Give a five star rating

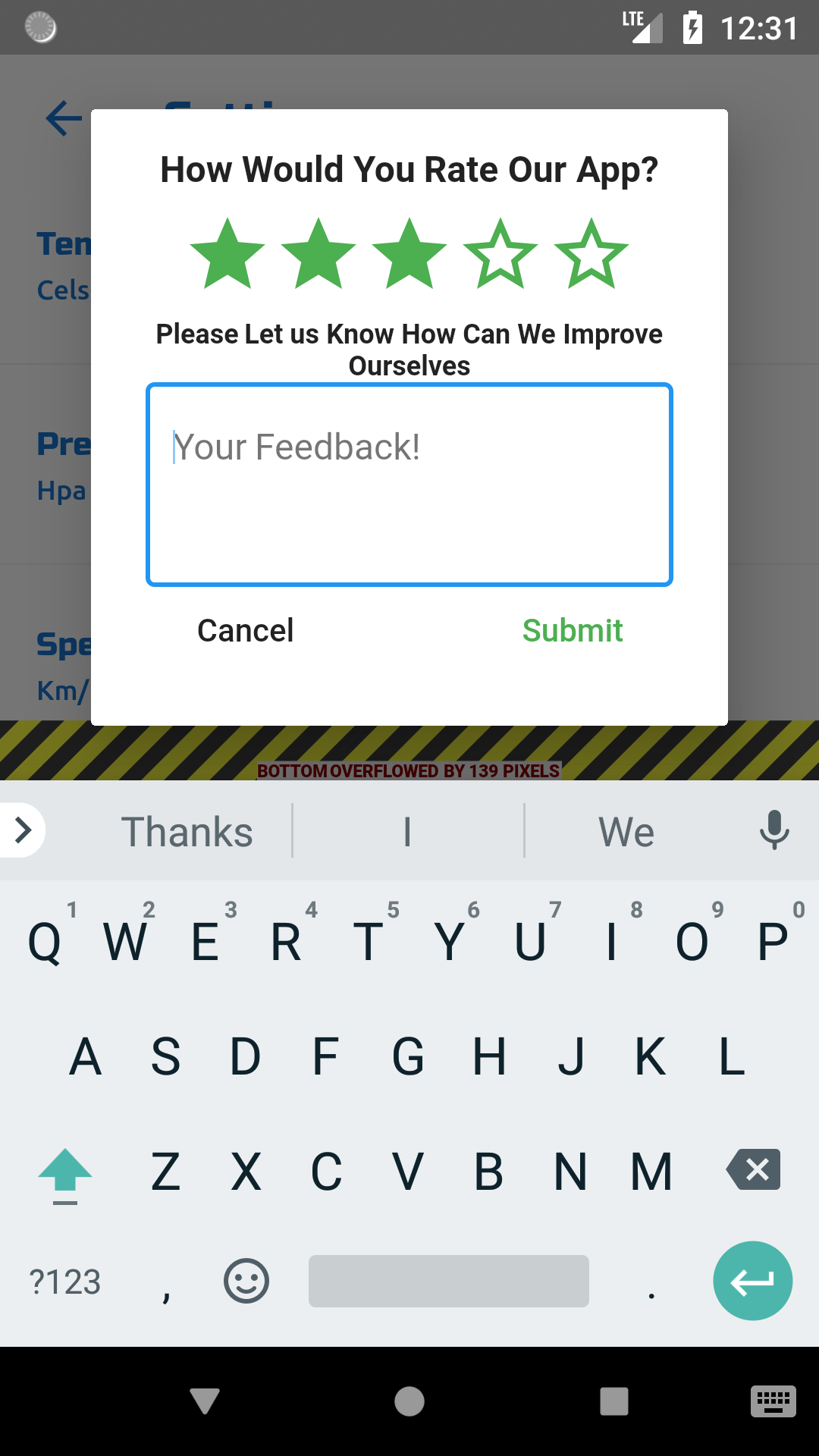591,255
